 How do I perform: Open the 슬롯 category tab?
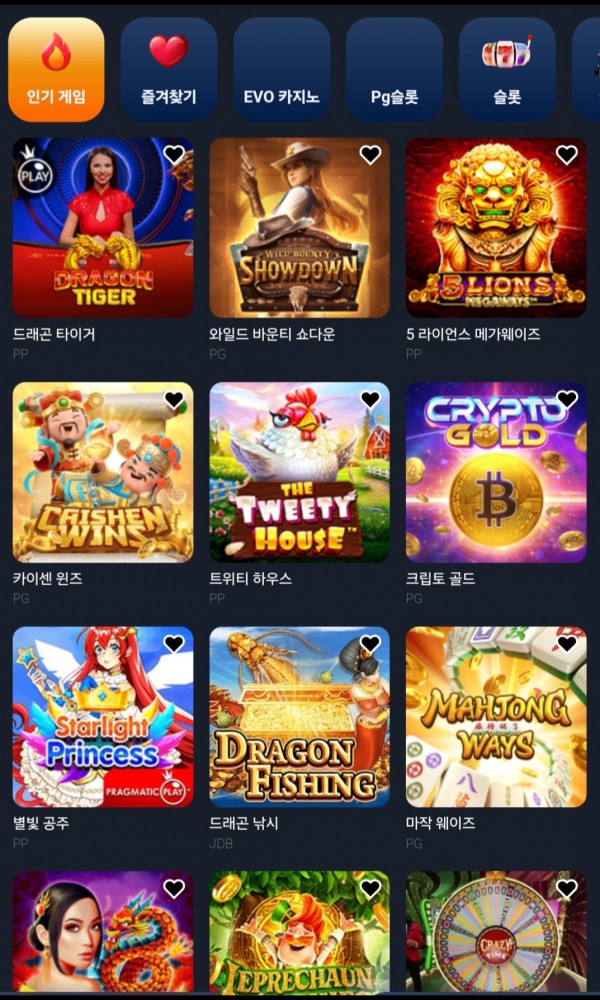(507, 70)
